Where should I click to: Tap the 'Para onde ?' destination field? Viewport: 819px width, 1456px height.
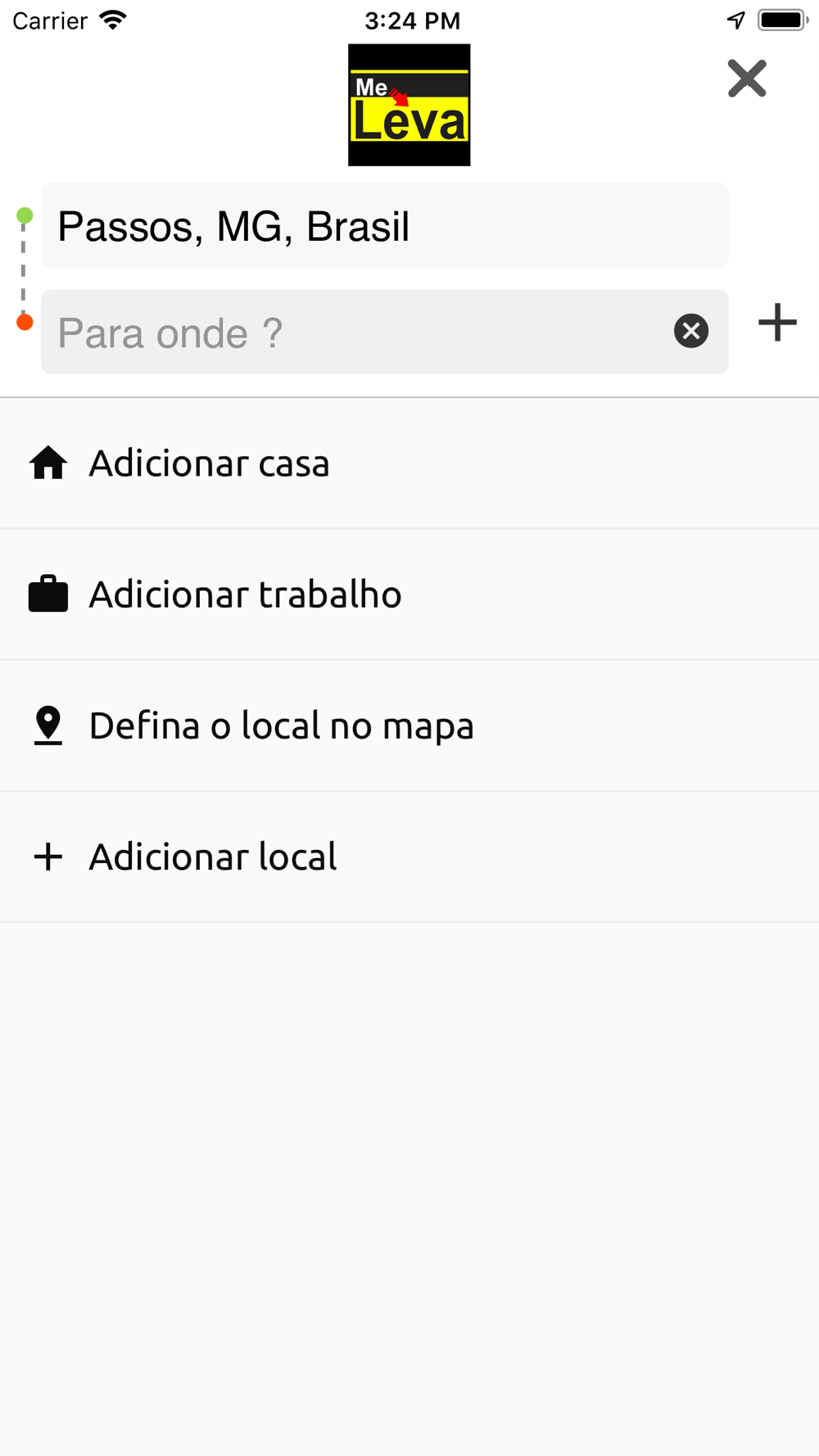[x=384, y=332]
